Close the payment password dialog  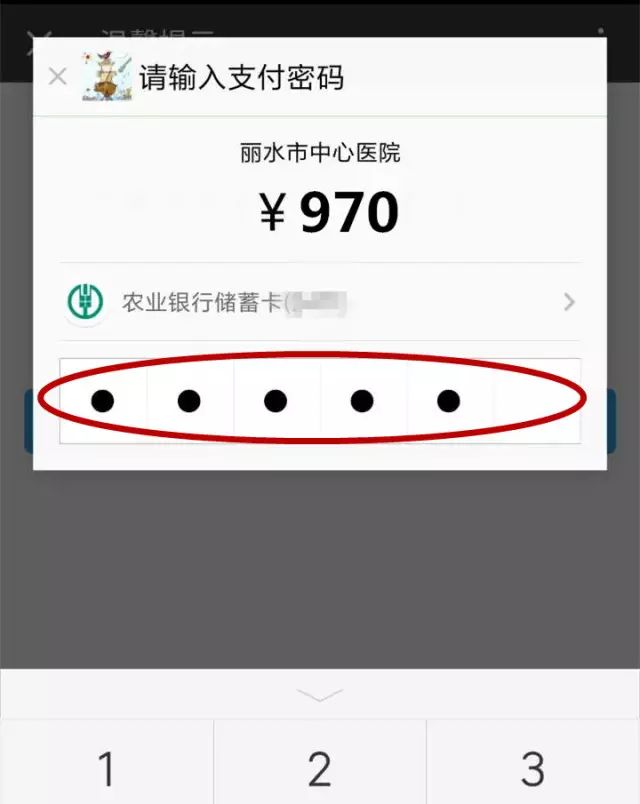point(57,77)
